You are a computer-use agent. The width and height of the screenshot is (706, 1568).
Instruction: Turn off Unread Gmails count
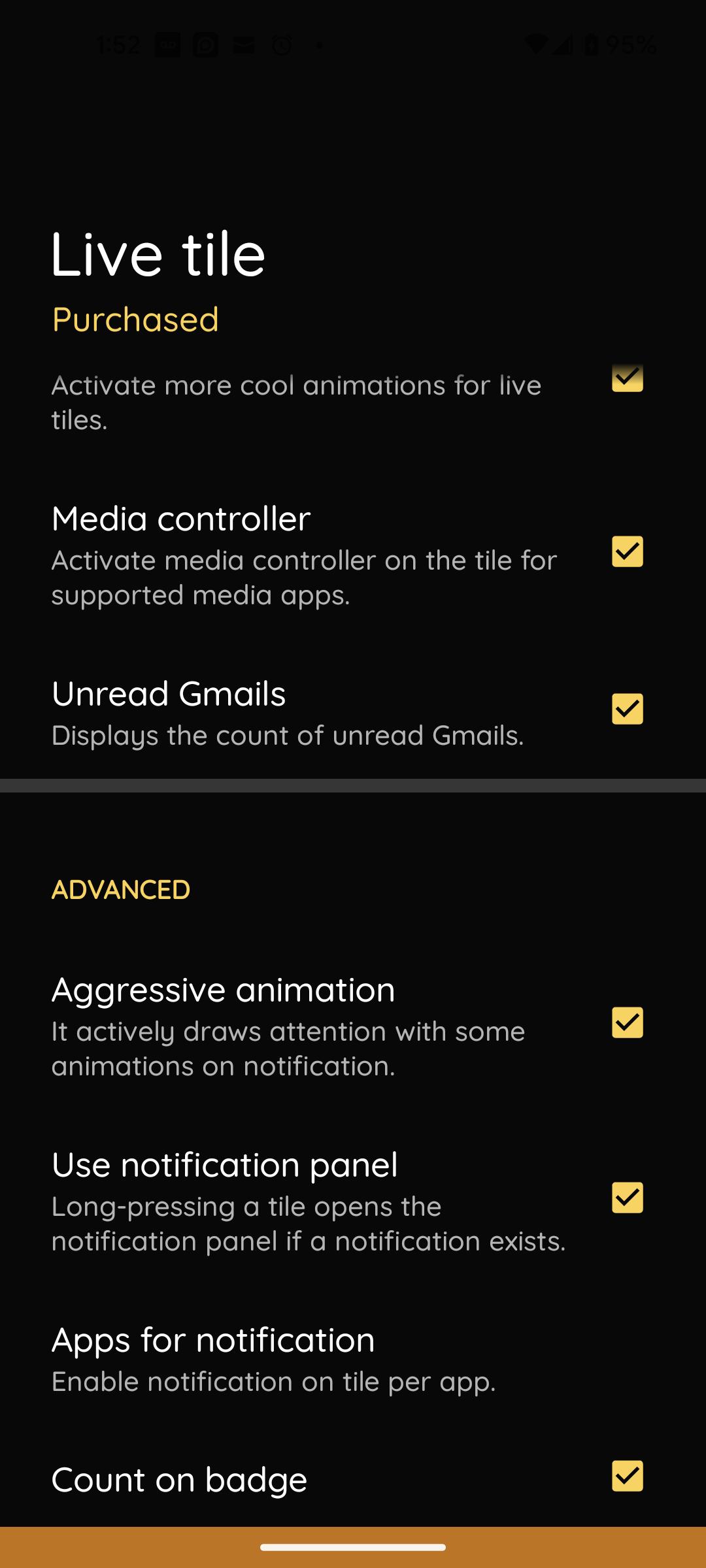[x=627, y=709]
